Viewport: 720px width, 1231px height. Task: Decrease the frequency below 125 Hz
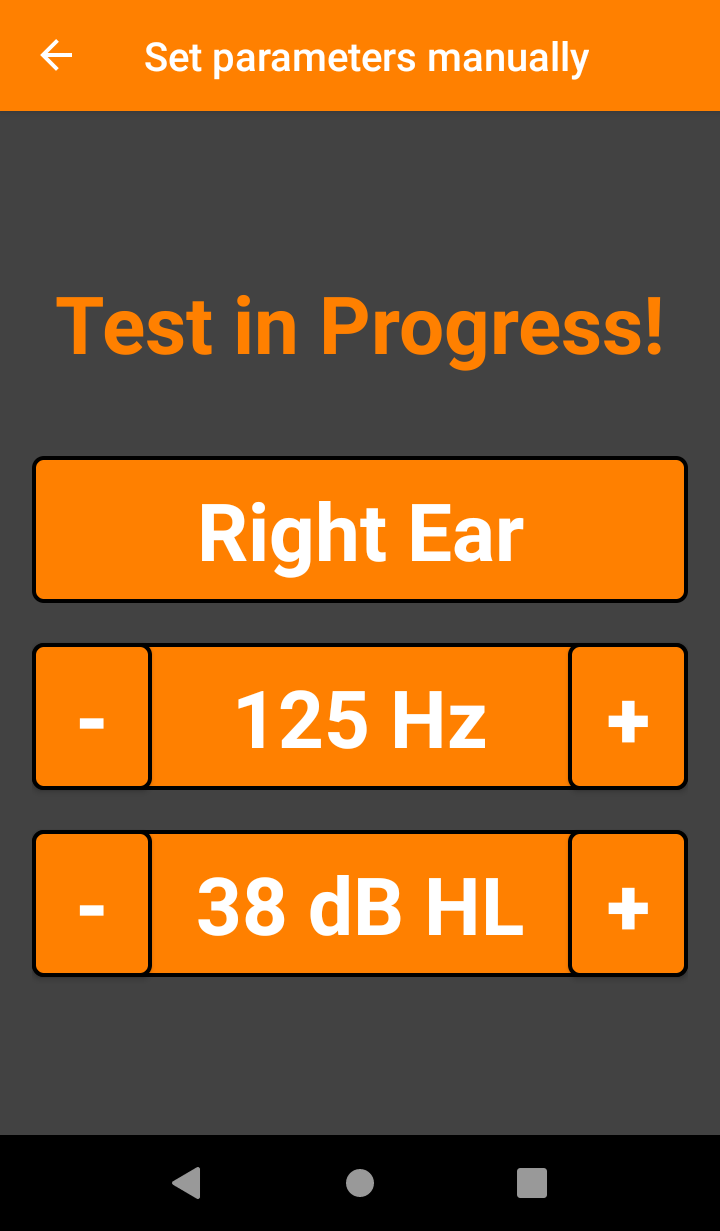(92, 717)
